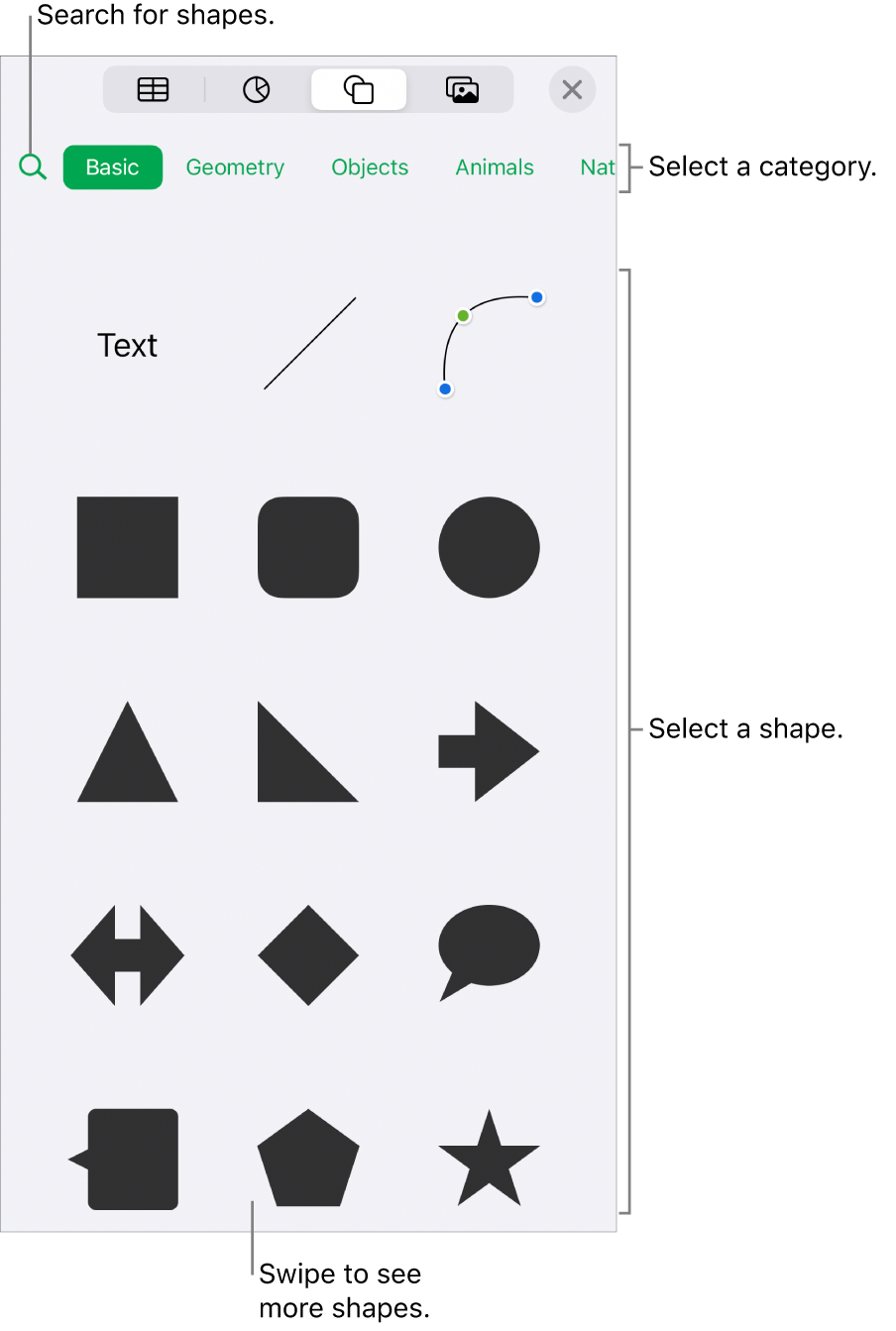Add the rounded rectangle shape
Screen dimensions: 896x1331
(308, 547)
